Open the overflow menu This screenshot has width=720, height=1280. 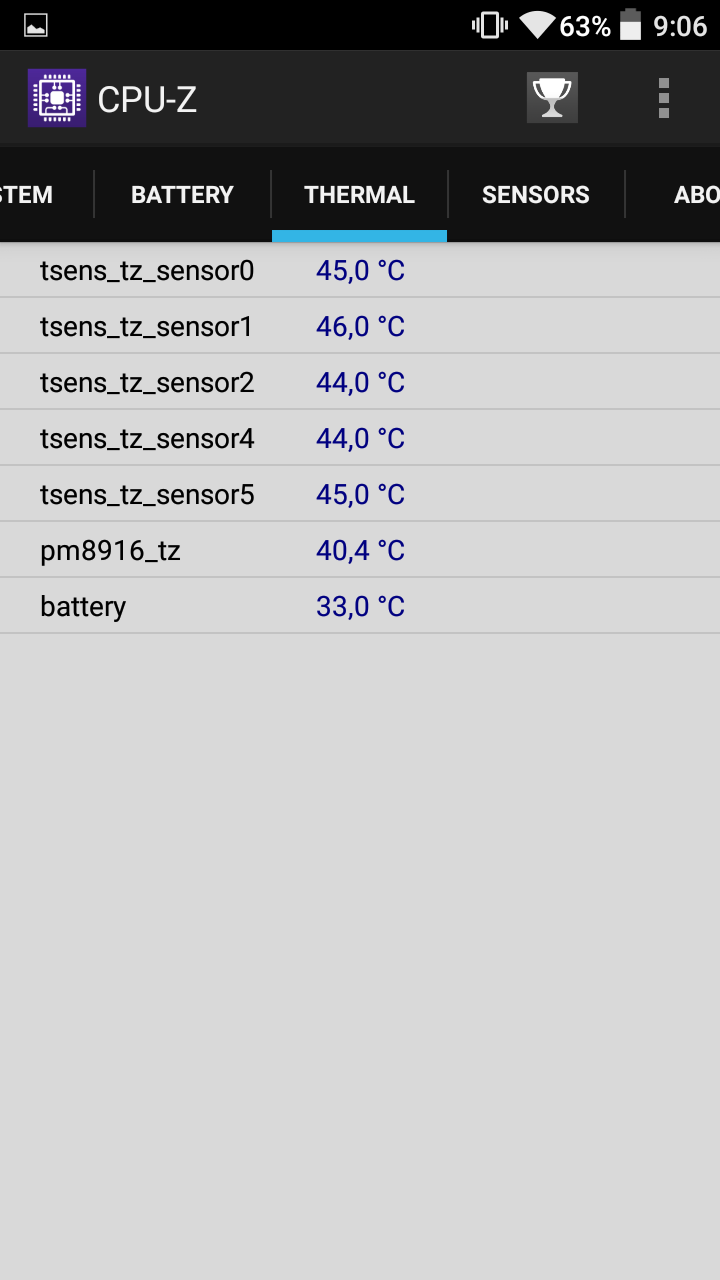click(x=664, y=98)
